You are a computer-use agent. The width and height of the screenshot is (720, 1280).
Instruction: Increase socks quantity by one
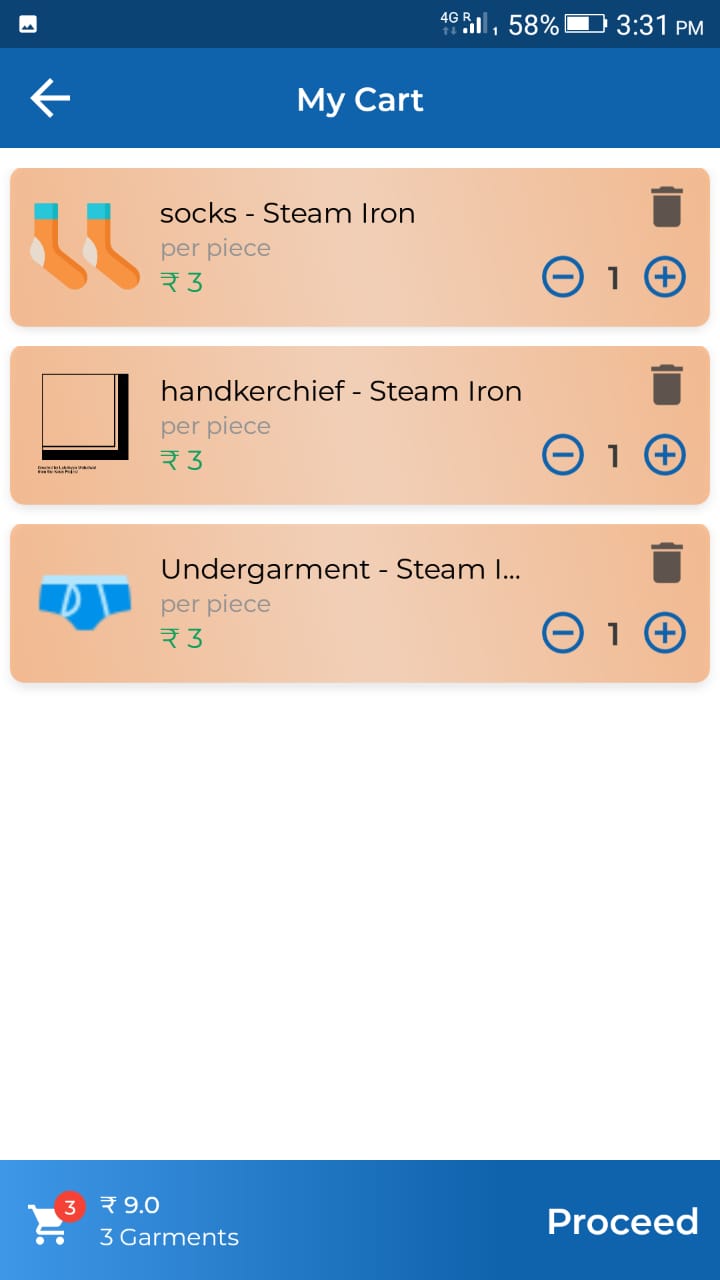coord(665,277)
